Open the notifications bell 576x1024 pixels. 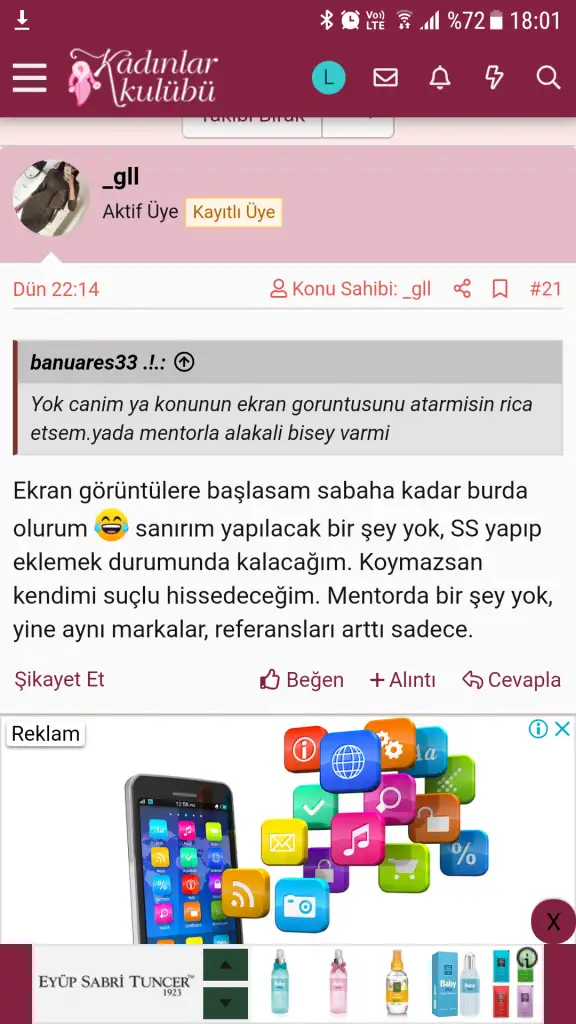pos(440,78)
